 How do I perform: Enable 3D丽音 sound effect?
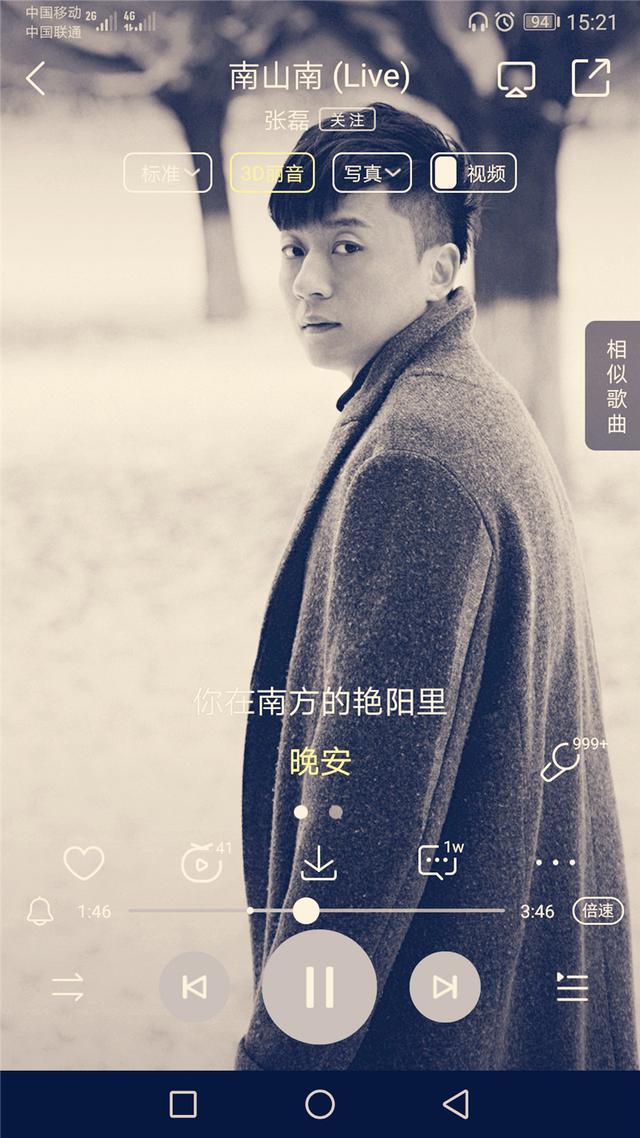272,173
